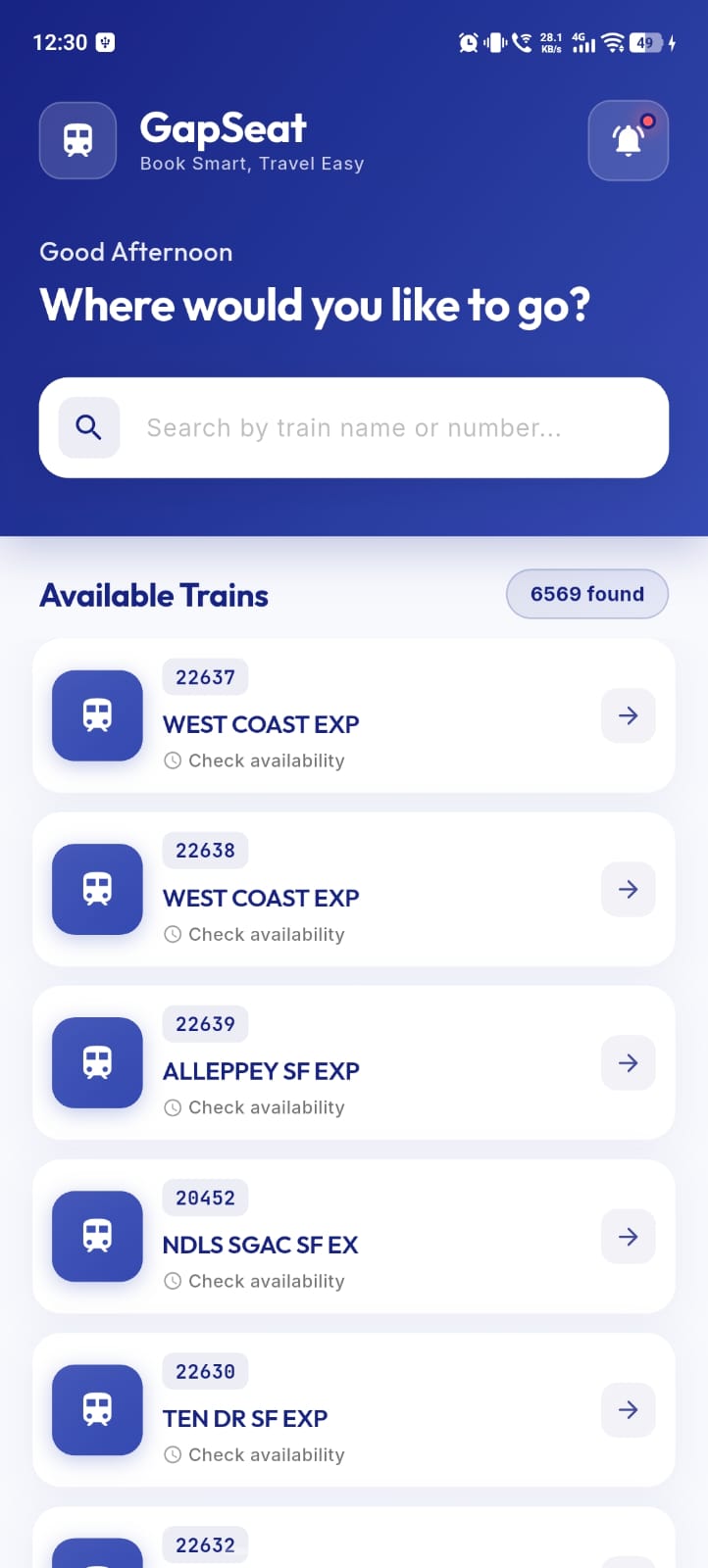Open details arrow for TEN DR SF EXP

click(628, 1409)
